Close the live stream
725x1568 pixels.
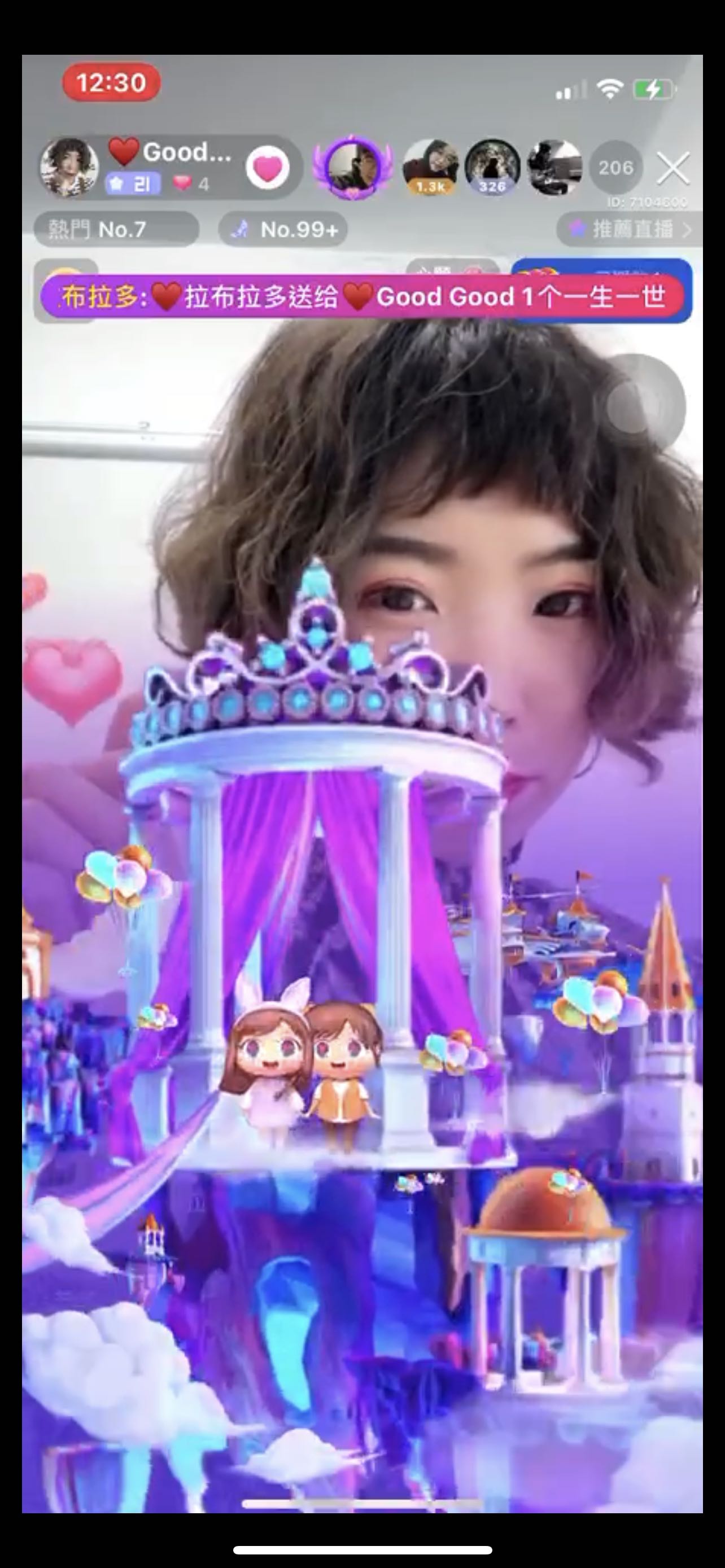tap(672, 168)
